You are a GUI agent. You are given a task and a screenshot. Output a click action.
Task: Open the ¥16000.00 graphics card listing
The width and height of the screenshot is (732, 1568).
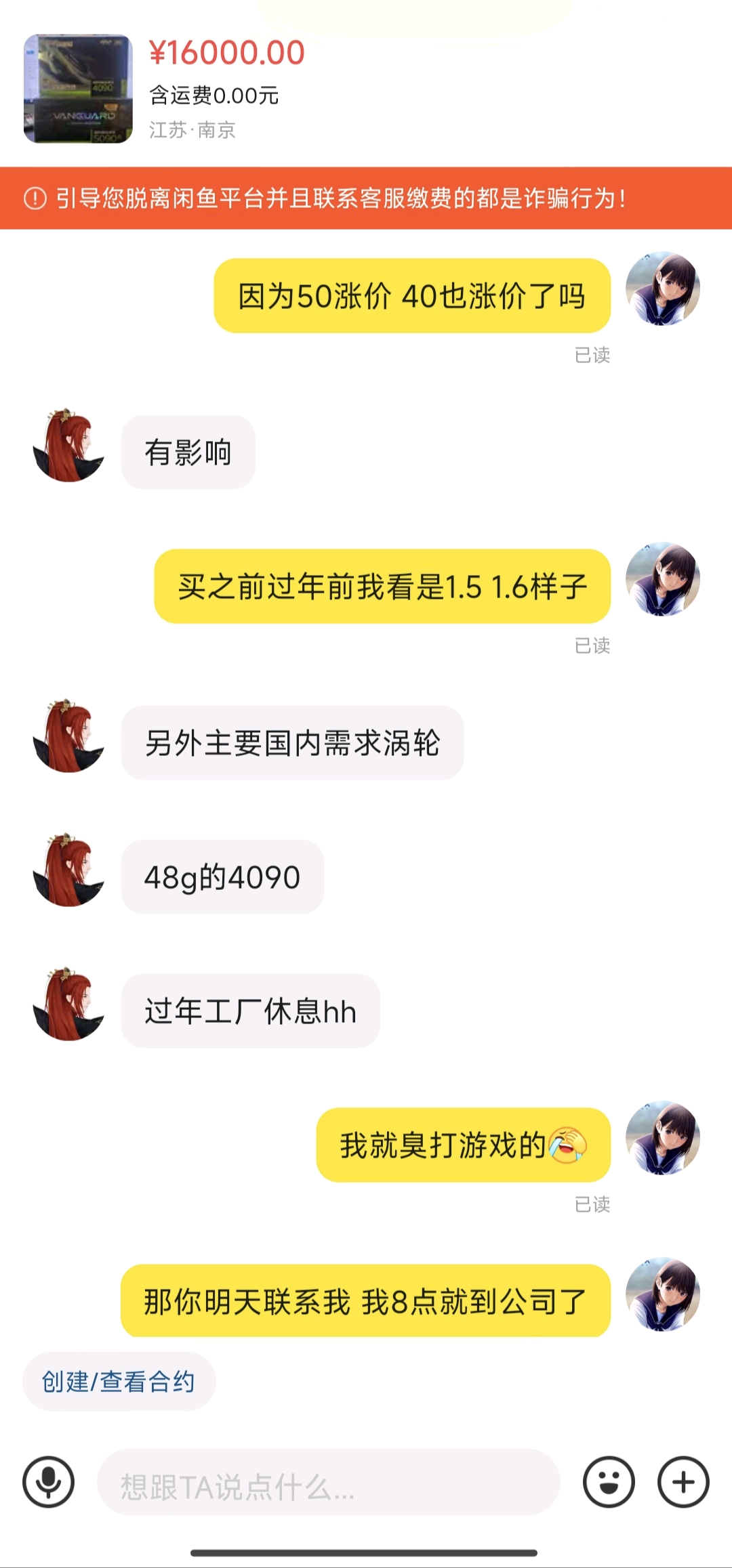tap(78, 89)
